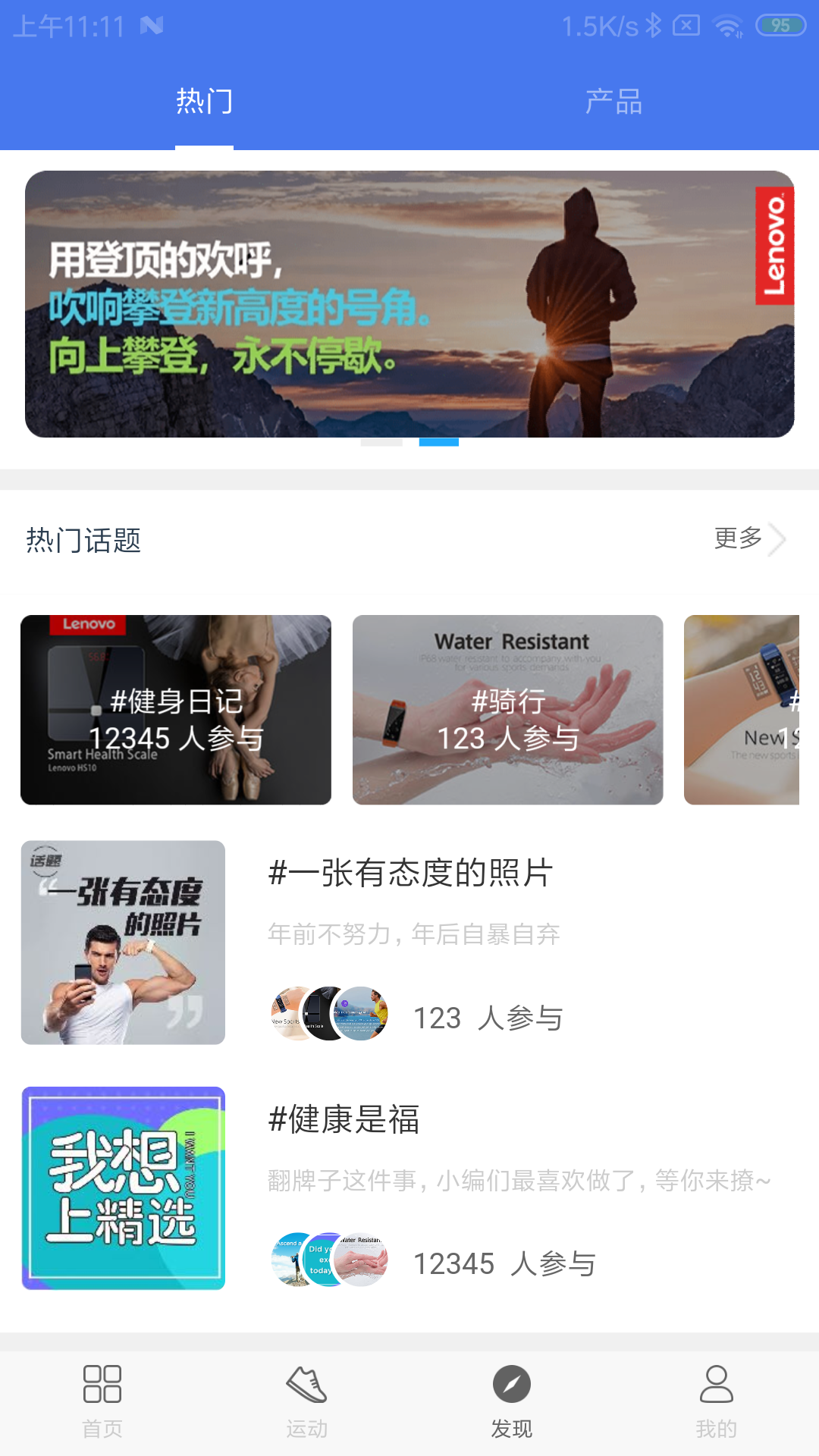Tap the battery indicator in the status bar
Viewport: 819px width, 1456px height.
[782, 24]
